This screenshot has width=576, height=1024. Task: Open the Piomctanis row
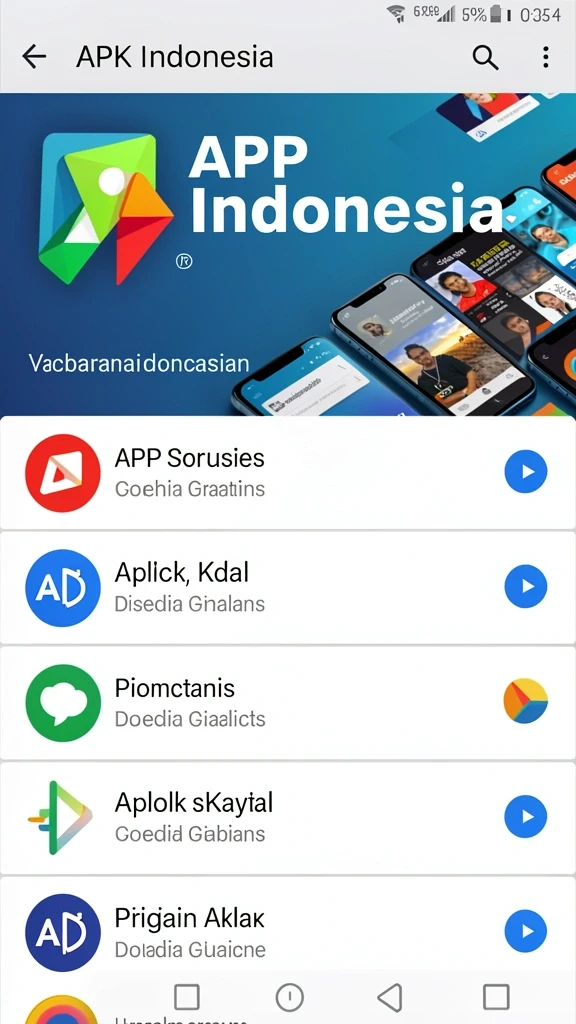click(288, 703)
